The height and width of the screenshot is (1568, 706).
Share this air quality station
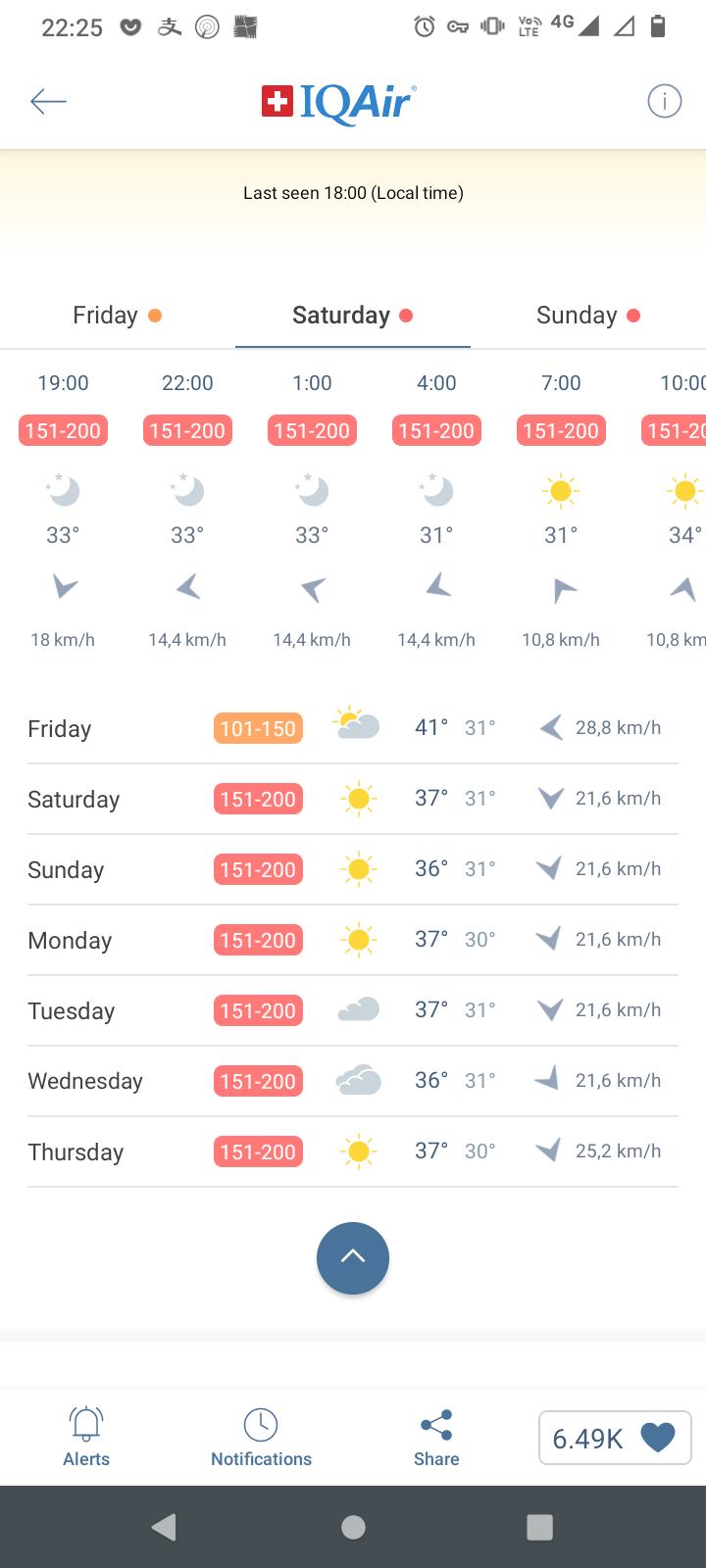click(x=436, y=1437)
